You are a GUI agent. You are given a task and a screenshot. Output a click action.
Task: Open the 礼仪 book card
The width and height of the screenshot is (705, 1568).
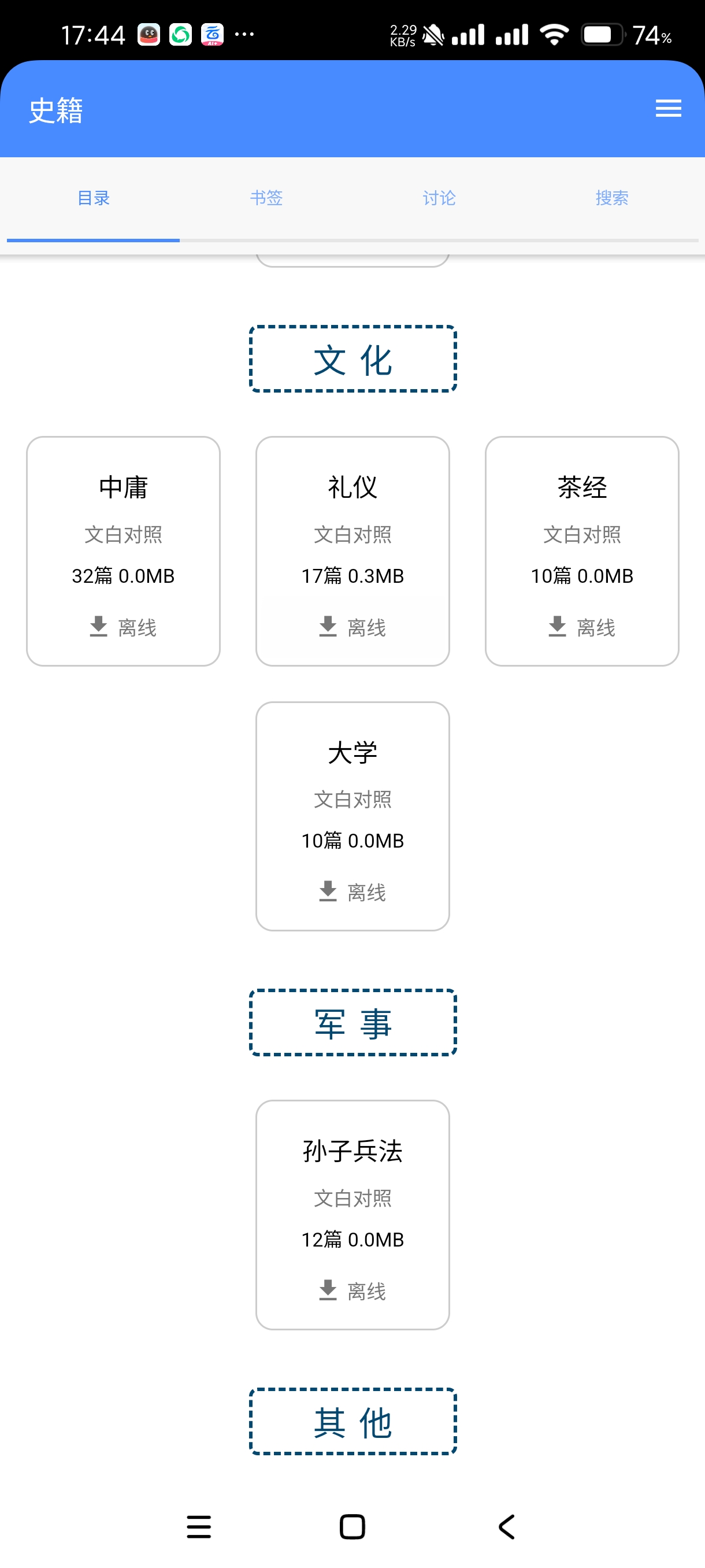pyautogui.click(x=352, y=488)
